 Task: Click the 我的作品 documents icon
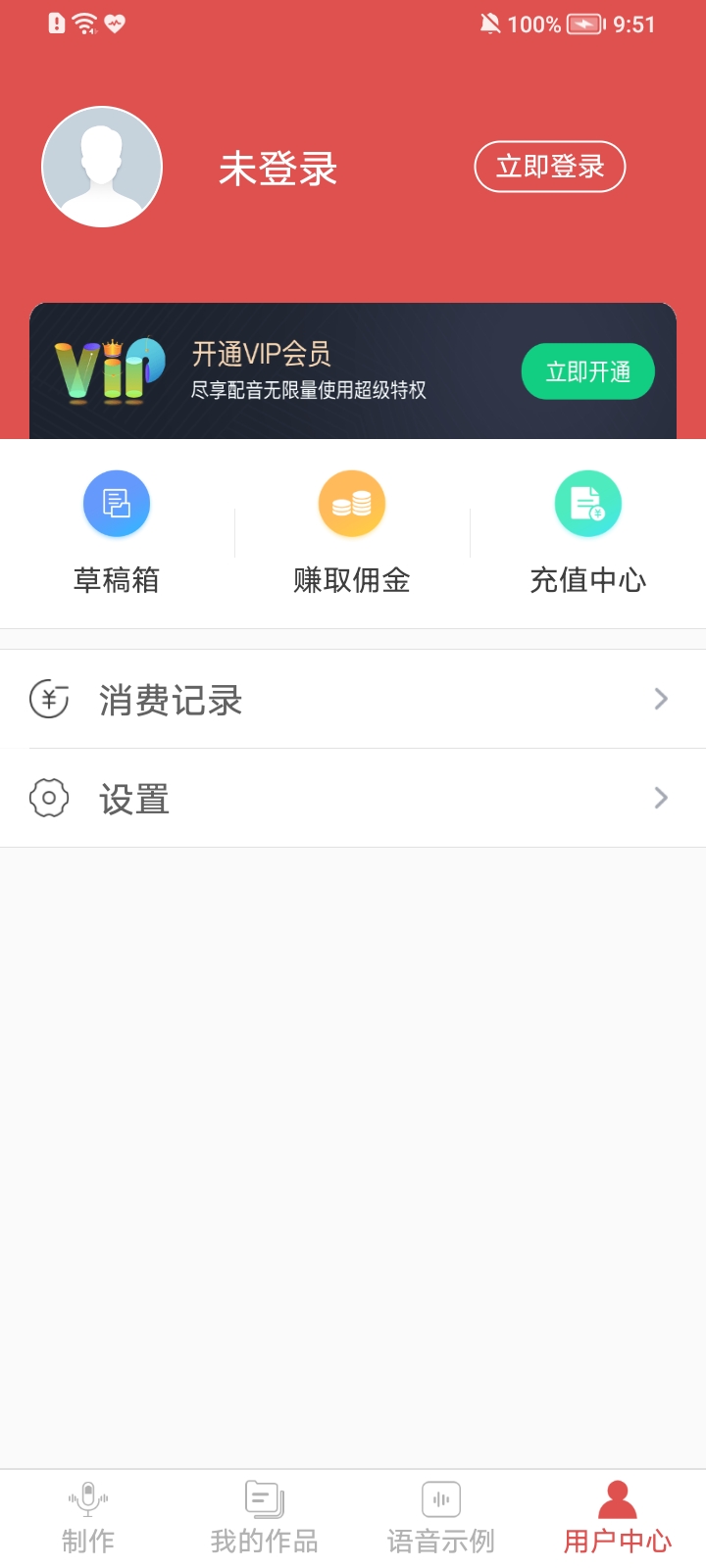tap(263, 1499)
